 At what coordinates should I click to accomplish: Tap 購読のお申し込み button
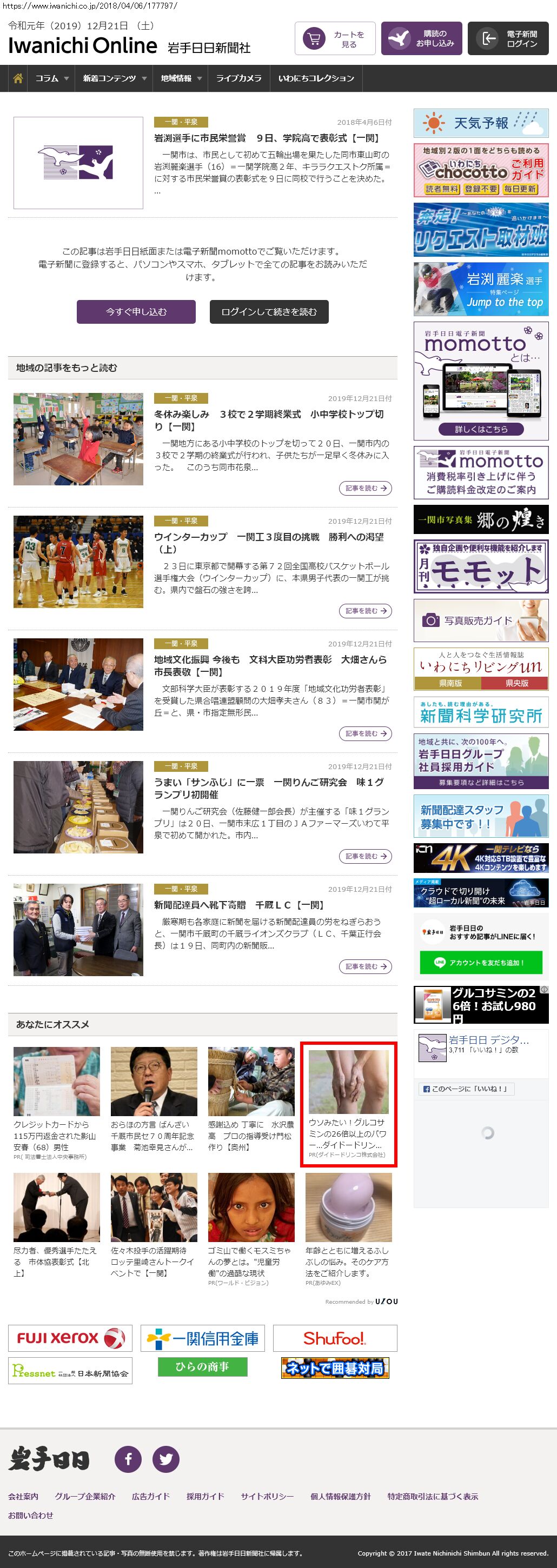421,39
